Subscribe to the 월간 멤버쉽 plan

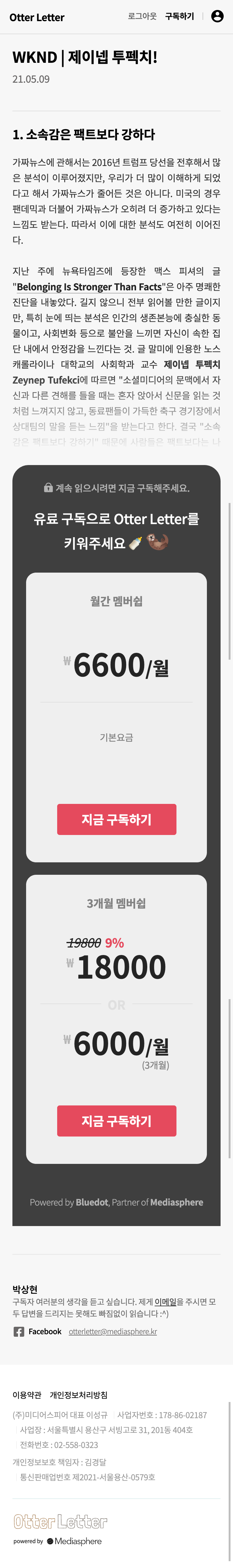coord(116,819)
